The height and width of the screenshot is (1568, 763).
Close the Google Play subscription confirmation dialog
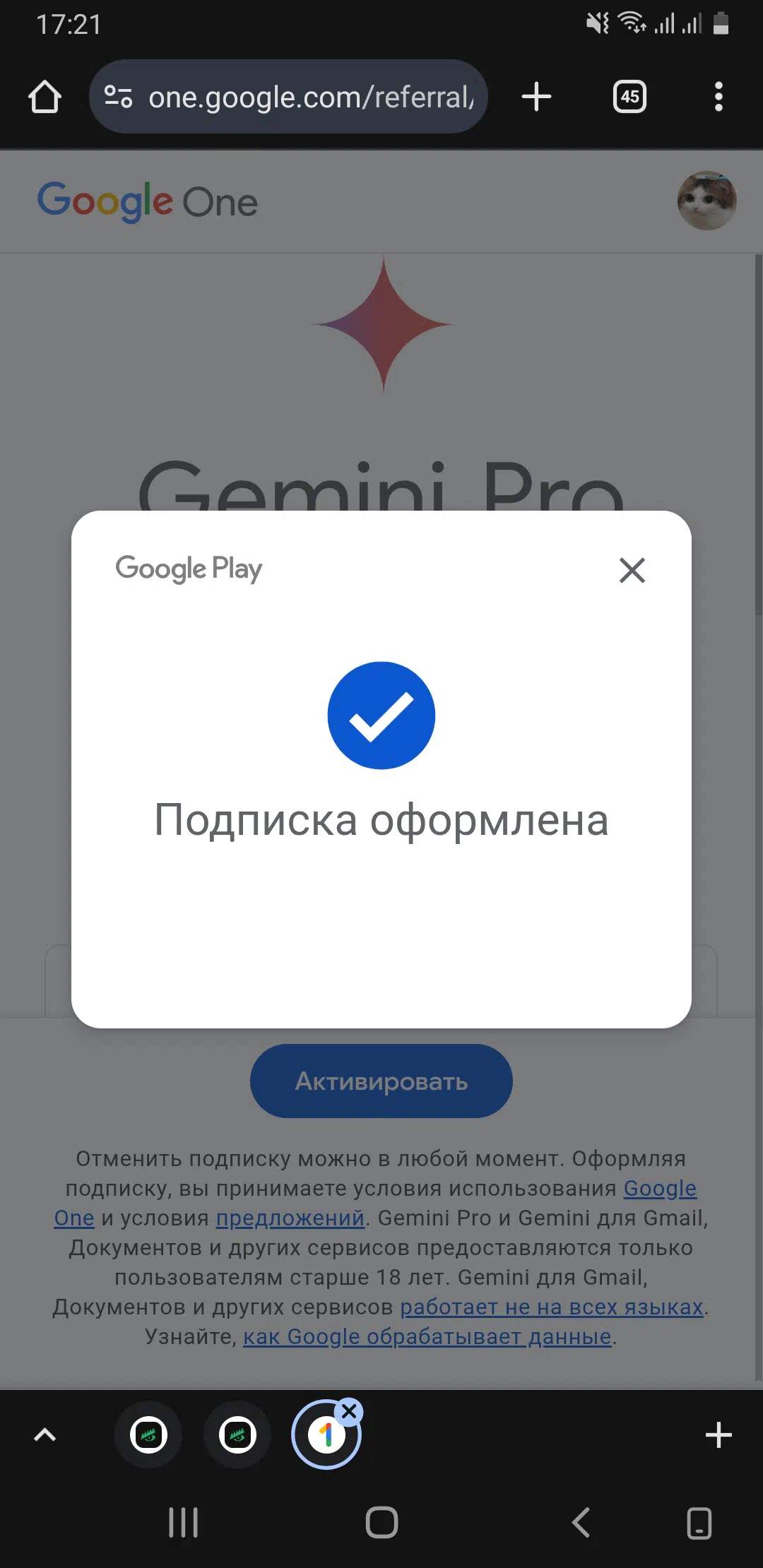tap(632, 570)
